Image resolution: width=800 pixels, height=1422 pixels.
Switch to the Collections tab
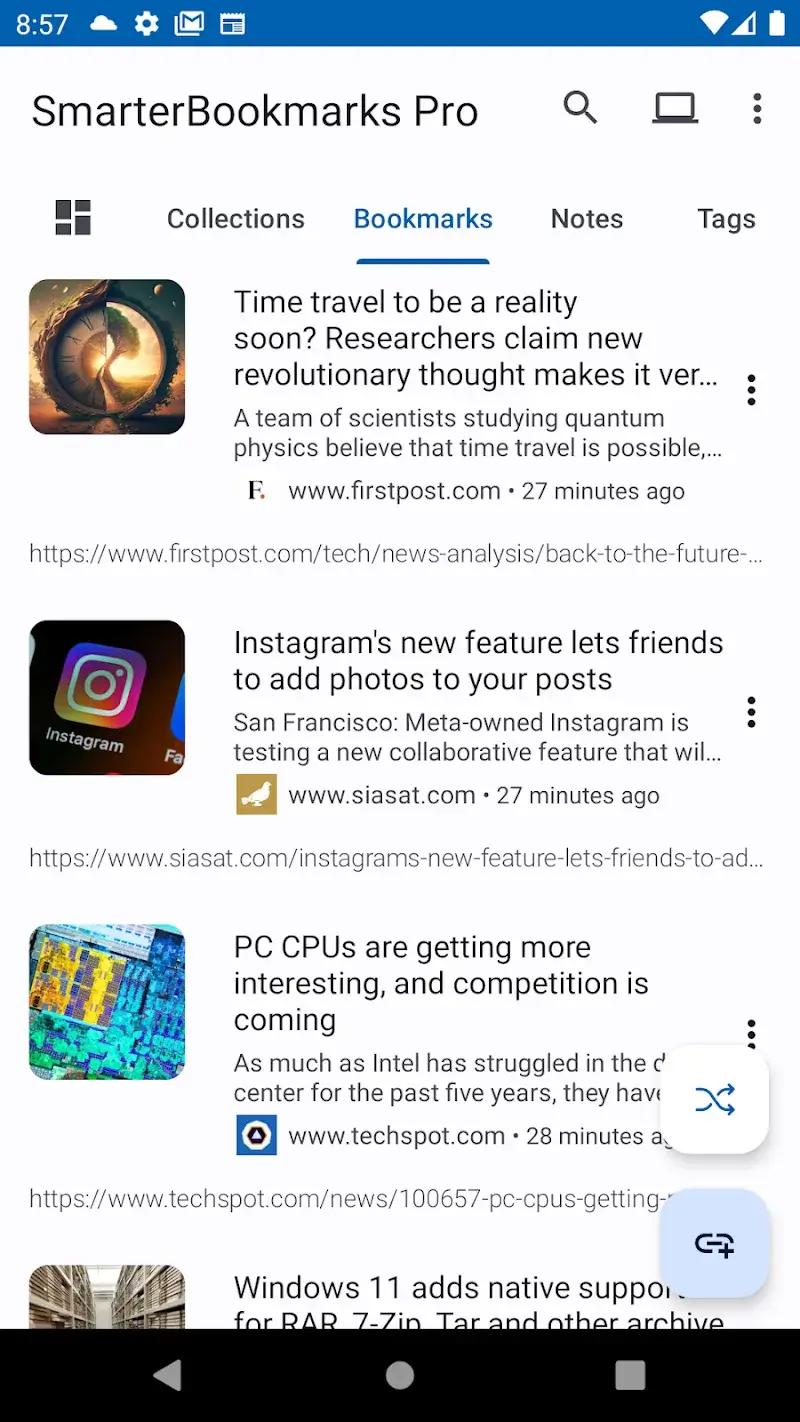[x=236, y=218]
